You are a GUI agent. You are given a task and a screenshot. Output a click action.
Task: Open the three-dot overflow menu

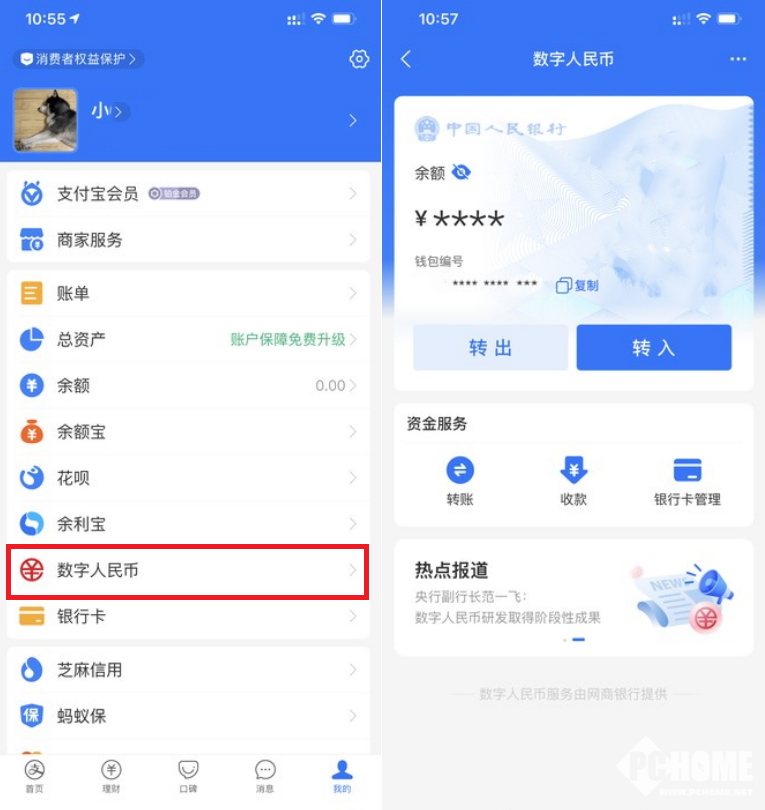coord(738,60)
